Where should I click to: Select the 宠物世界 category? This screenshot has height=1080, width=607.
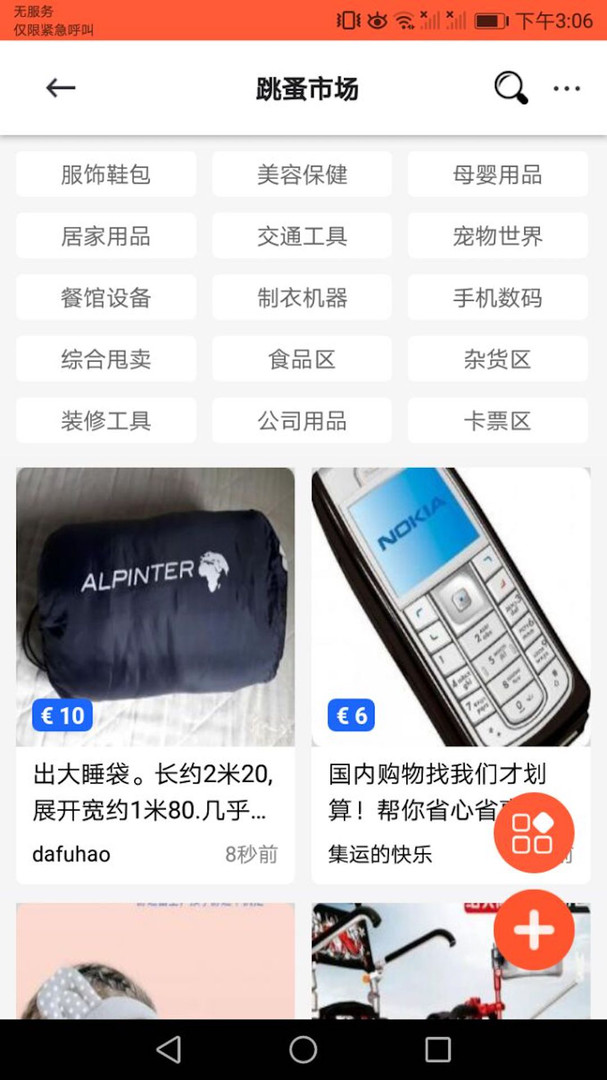[497, 236]
